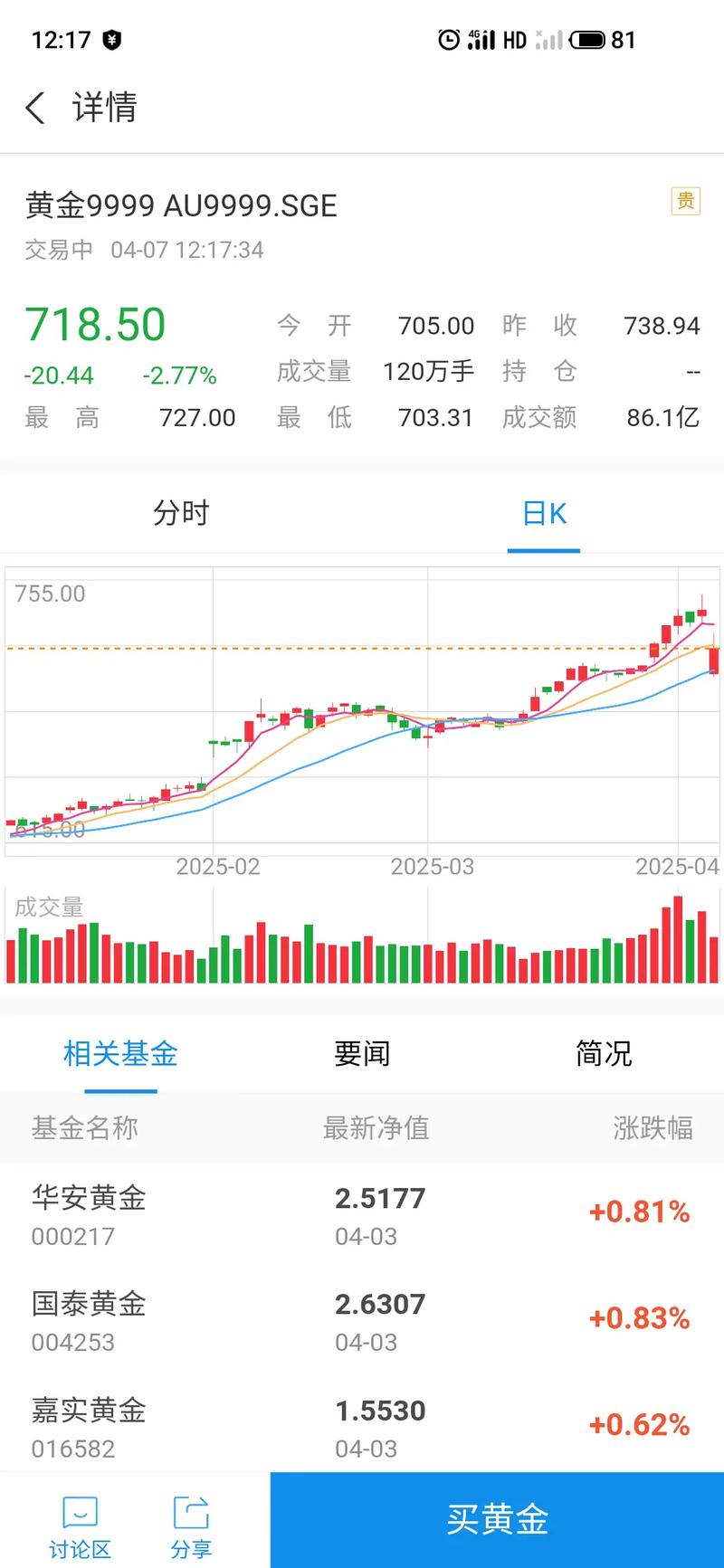The width and height of the screenshot is (724, 1568).
Task: Tap the 贵 badge beside the stock name
Action: (685, 201)
